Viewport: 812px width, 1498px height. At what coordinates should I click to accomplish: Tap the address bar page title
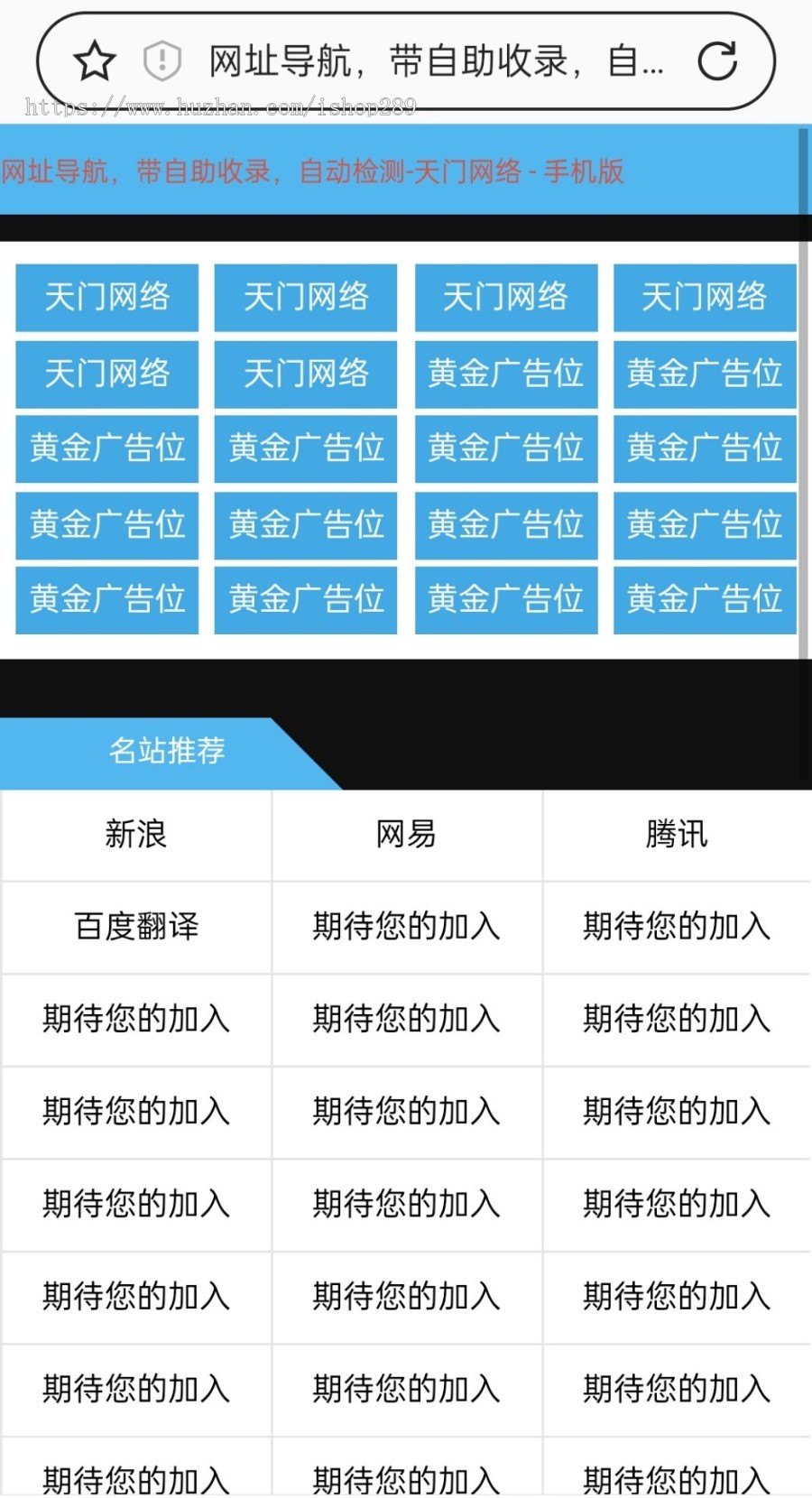pyautogui.click(x=435, y=61)
